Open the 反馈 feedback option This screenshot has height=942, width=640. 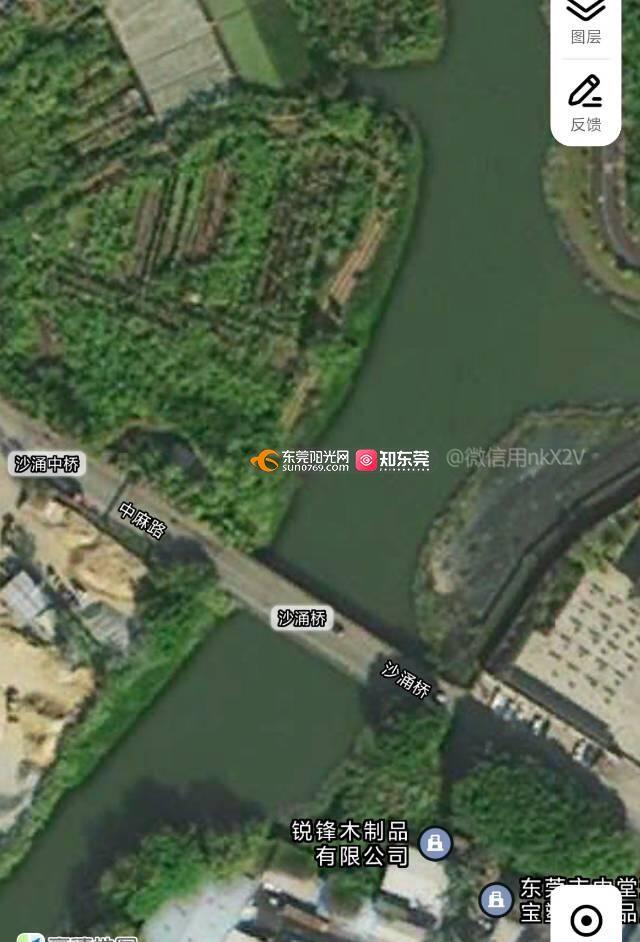coord(586,102)
